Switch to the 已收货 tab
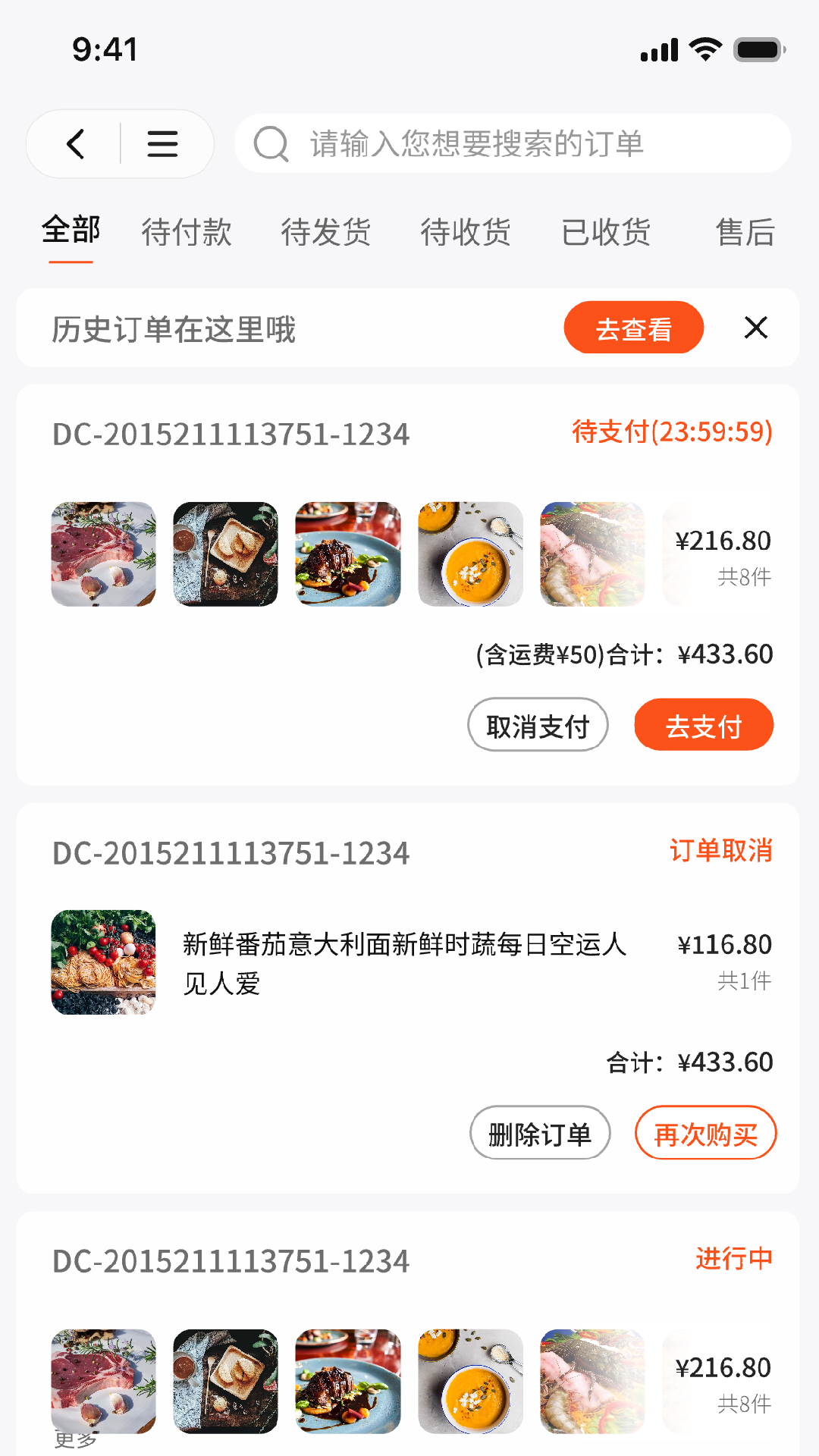This screenshot has height=1456, width=819. coord(606,232)
